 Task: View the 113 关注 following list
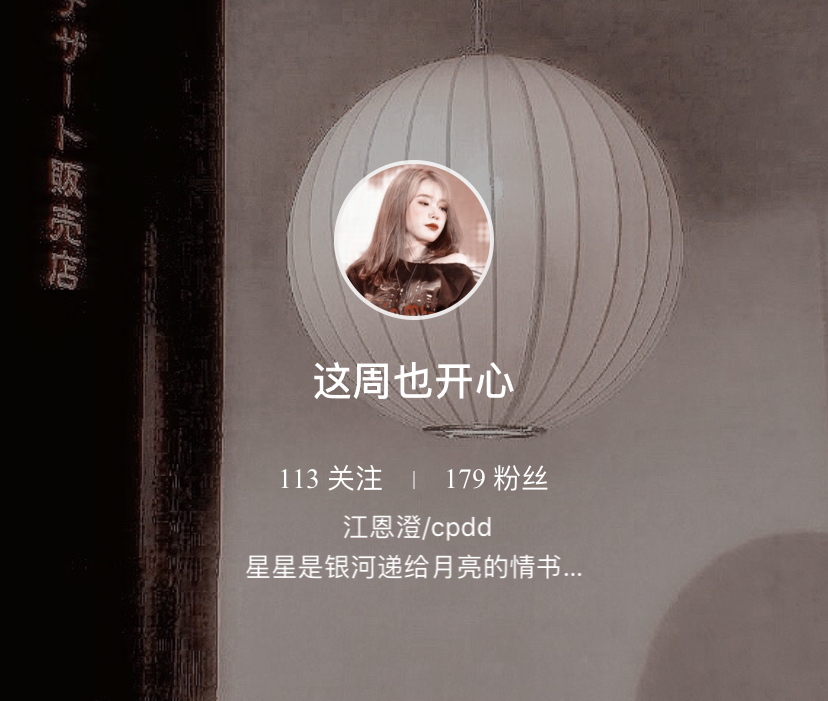point(330,480)
